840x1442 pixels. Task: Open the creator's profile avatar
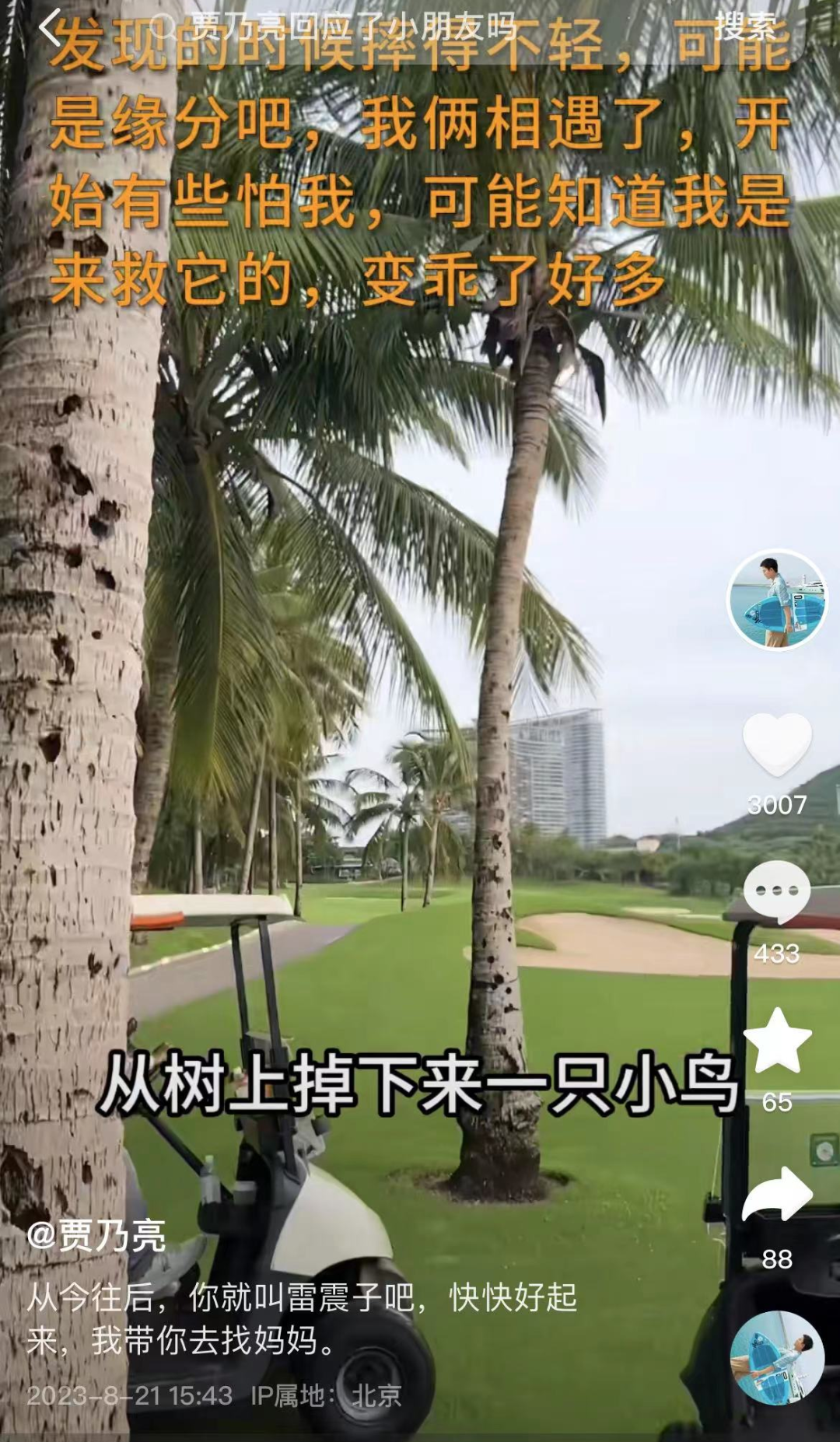(x=777, y=600)
